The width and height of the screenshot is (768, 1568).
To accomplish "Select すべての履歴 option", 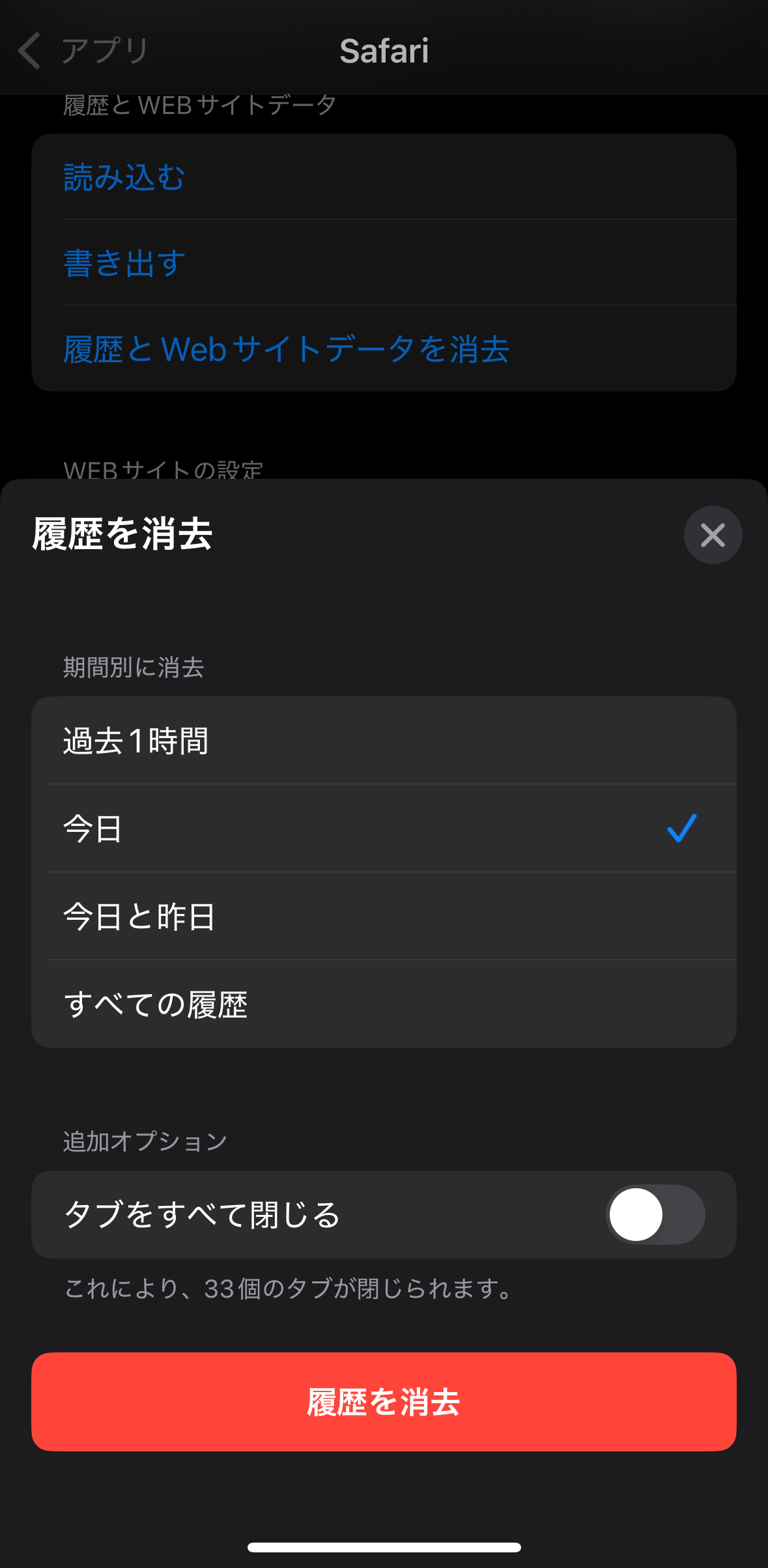I will [384, 1004].
